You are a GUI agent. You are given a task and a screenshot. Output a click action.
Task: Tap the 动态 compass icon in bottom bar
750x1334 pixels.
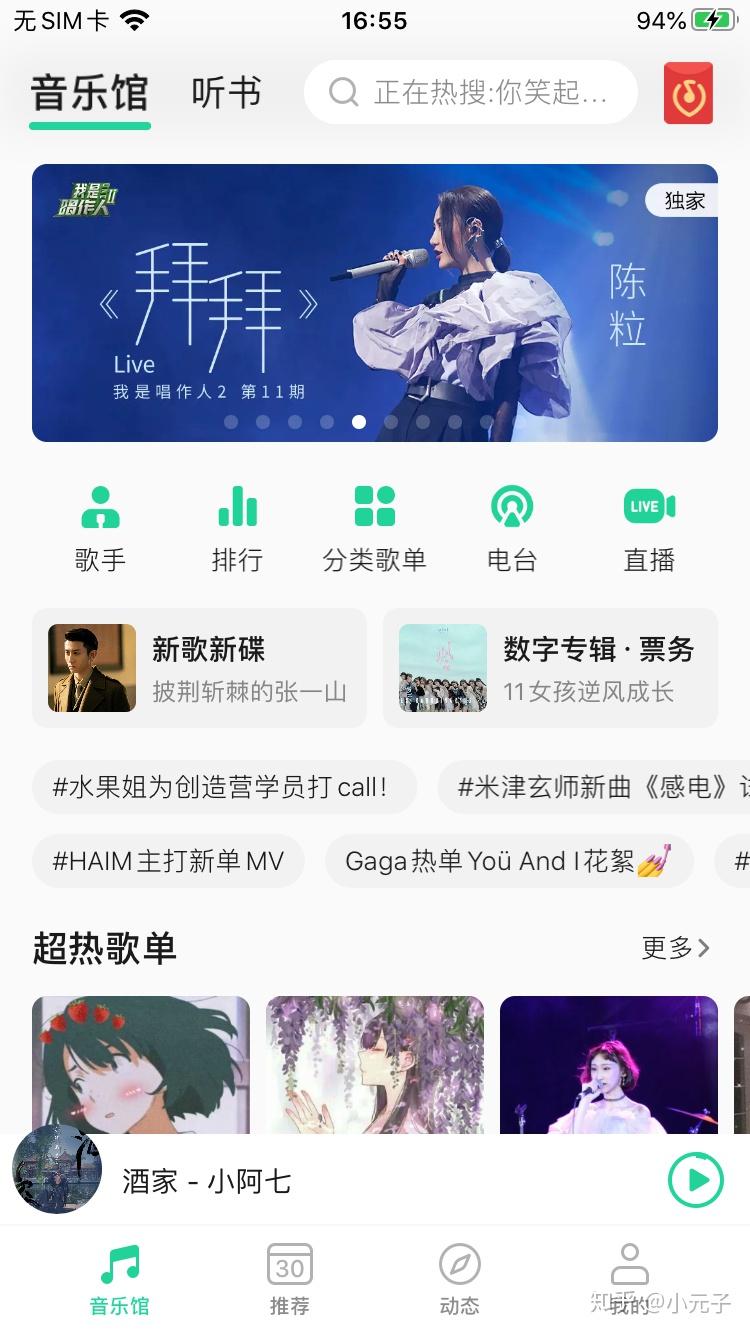[459, 1277]
